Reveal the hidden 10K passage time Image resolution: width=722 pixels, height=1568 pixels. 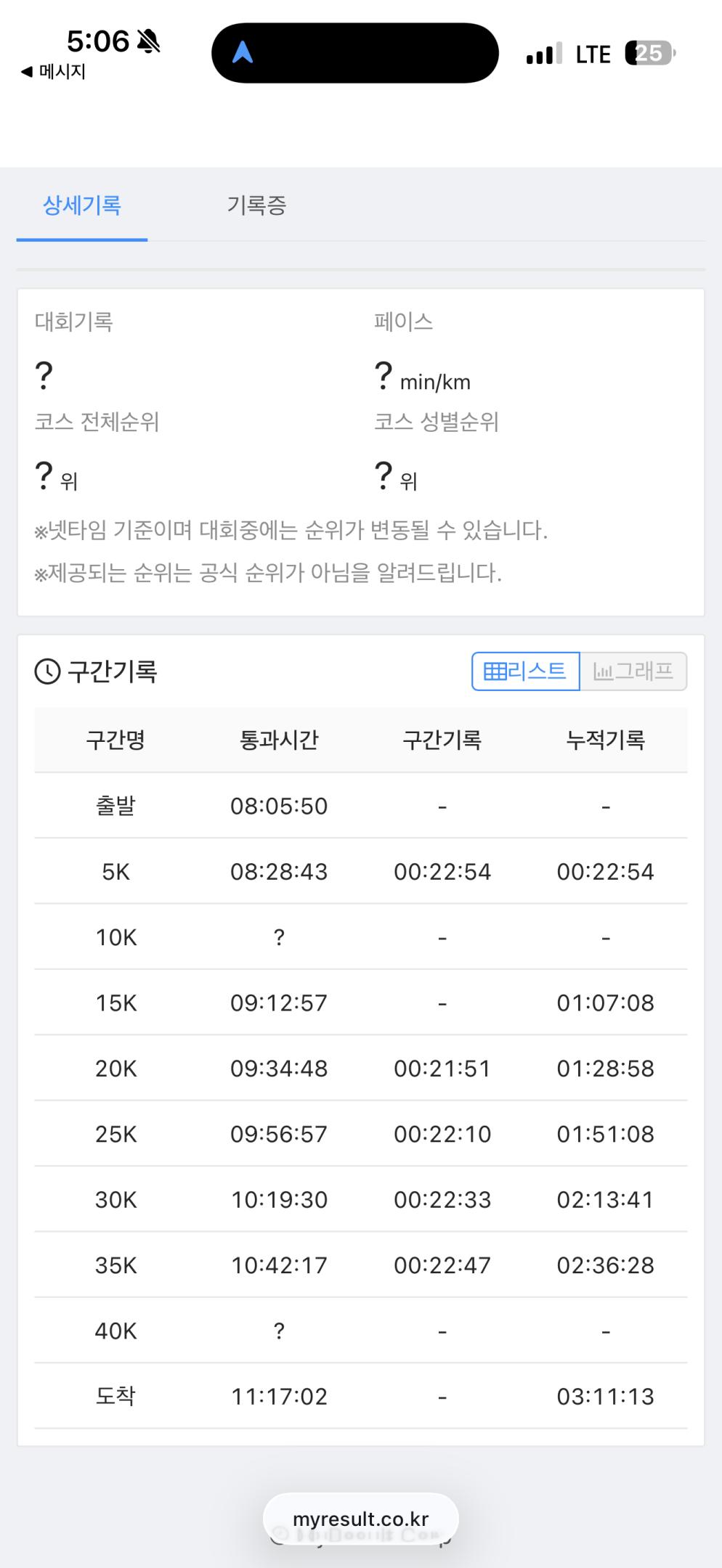tap(279, 937)
